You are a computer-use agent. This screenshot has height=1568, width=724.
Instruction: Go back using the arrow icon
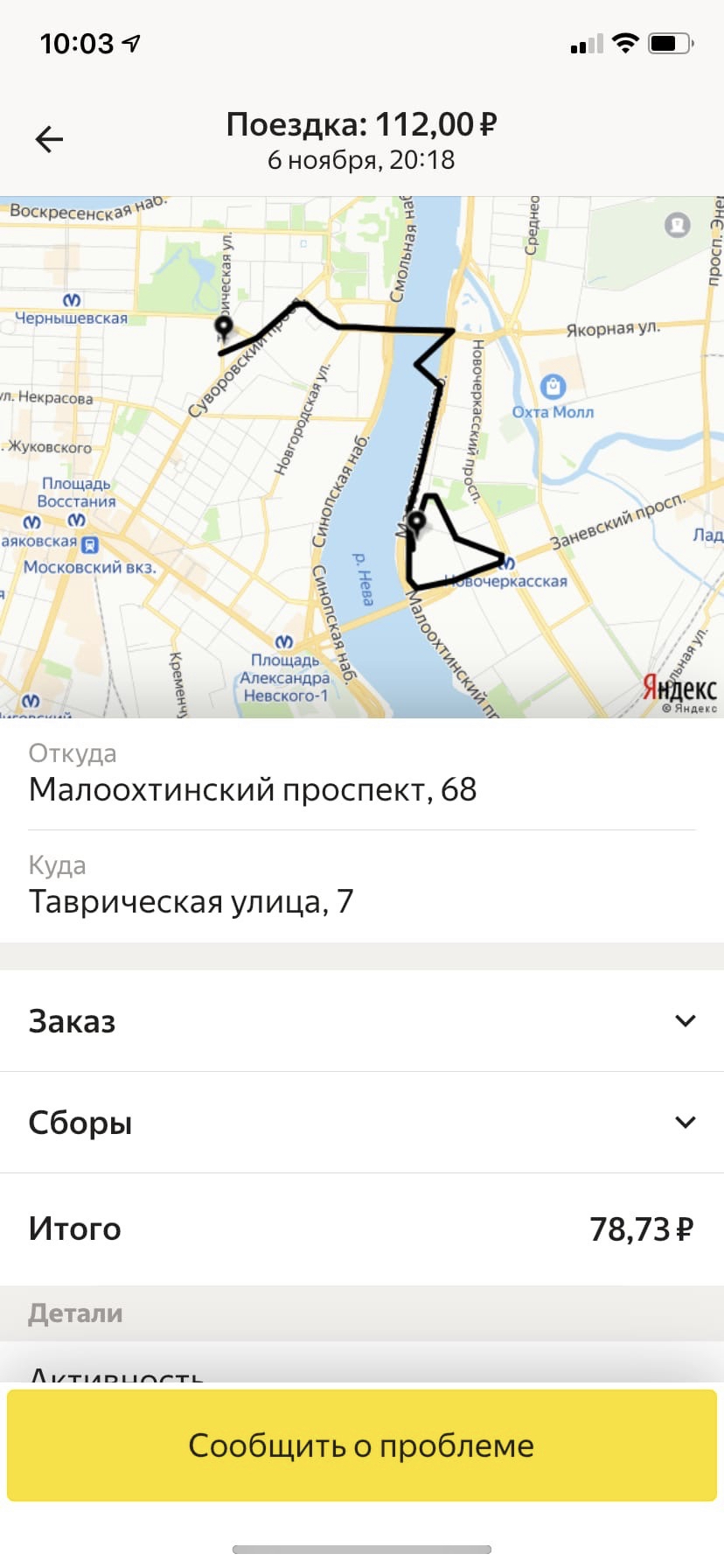click(x=49, y=139)
